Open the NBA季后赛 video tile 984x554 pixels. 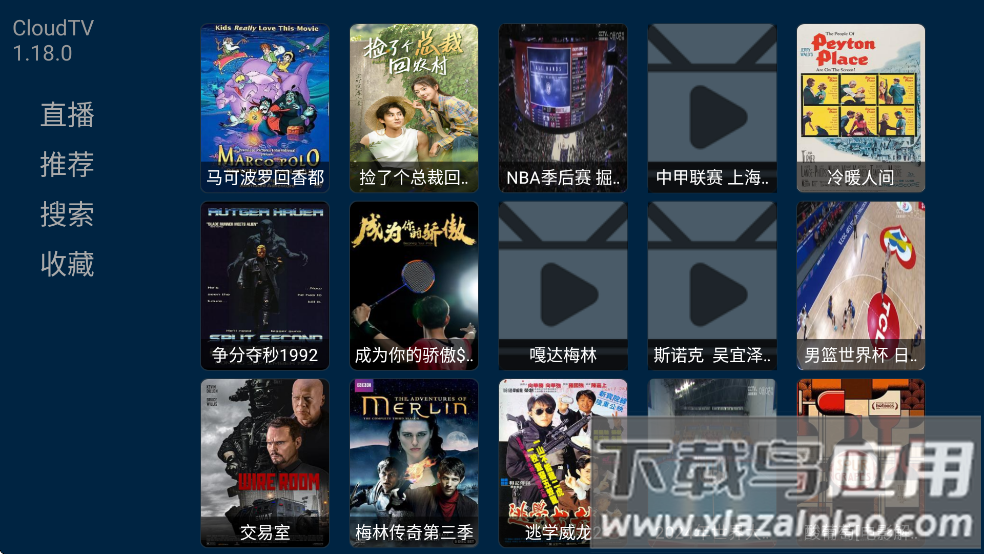pos(563,108)
